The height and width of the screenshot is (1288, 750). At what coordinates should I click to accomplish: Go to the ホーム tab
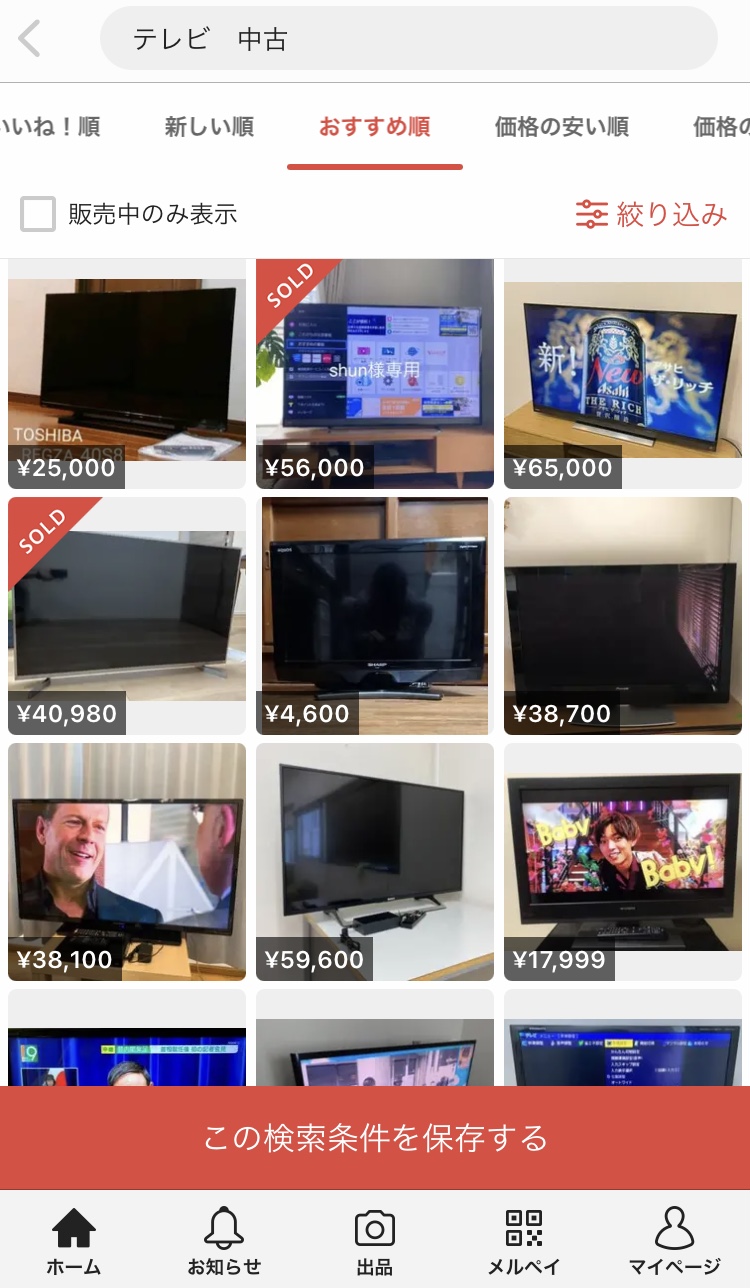click(74, 1240)
